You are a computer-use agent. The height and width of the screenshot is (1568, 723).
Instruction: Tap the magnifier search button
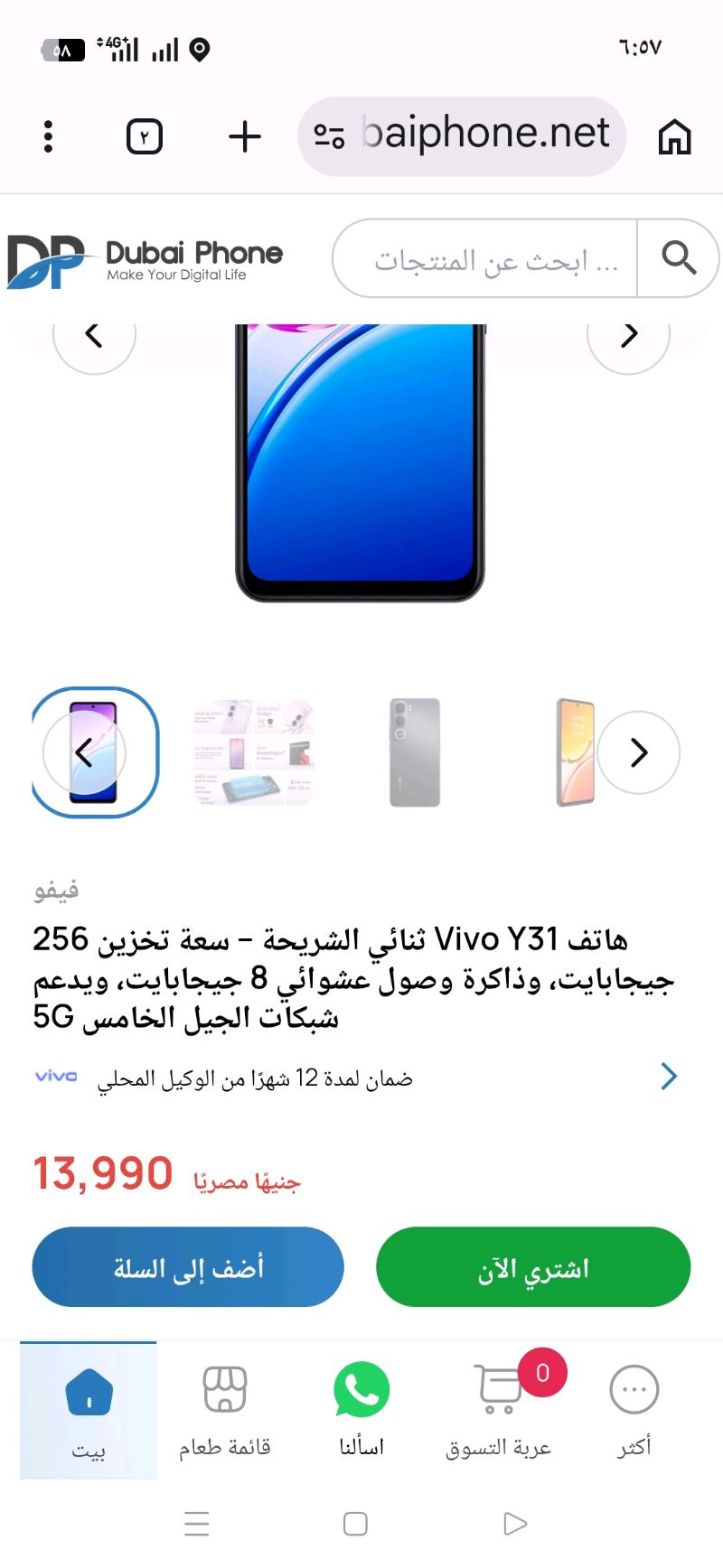(x=678, y=258)
